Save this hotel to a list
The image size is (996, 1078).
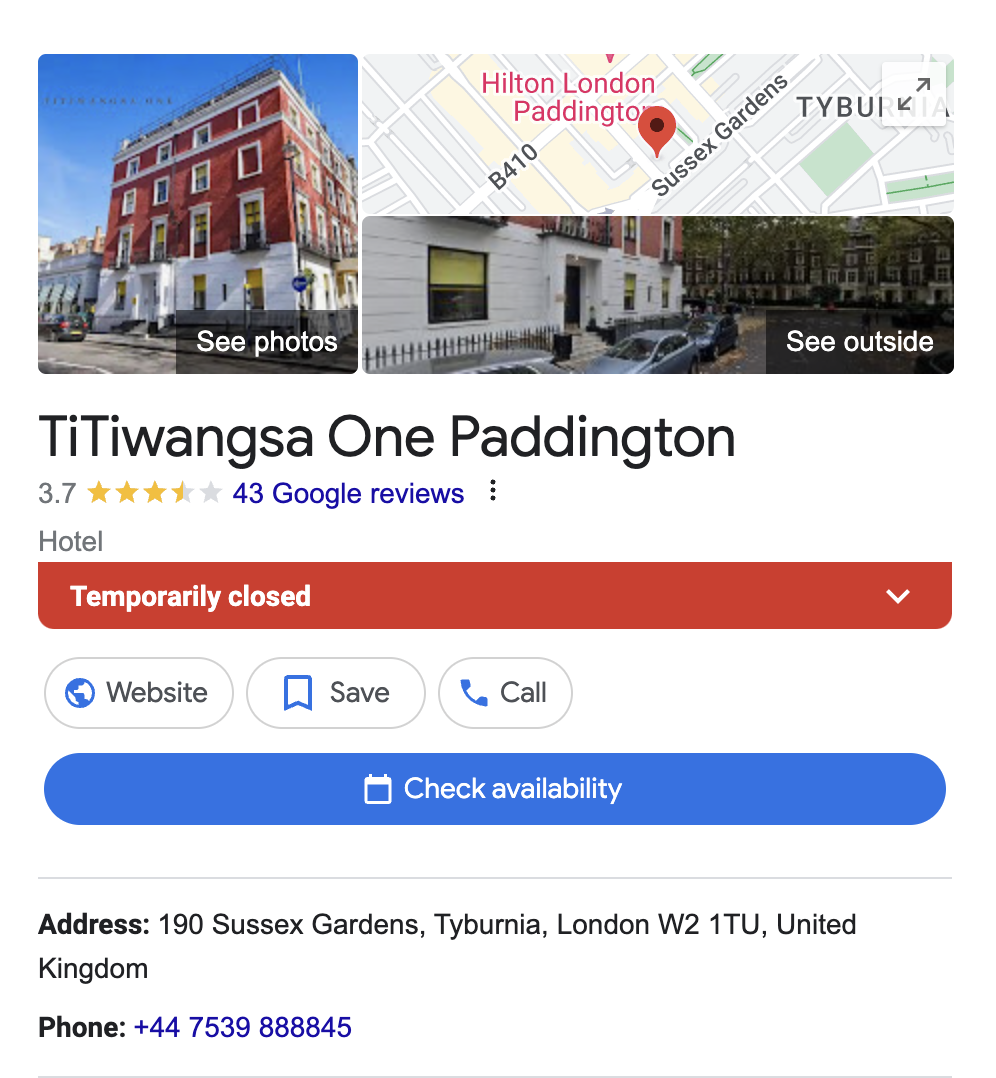335,693
